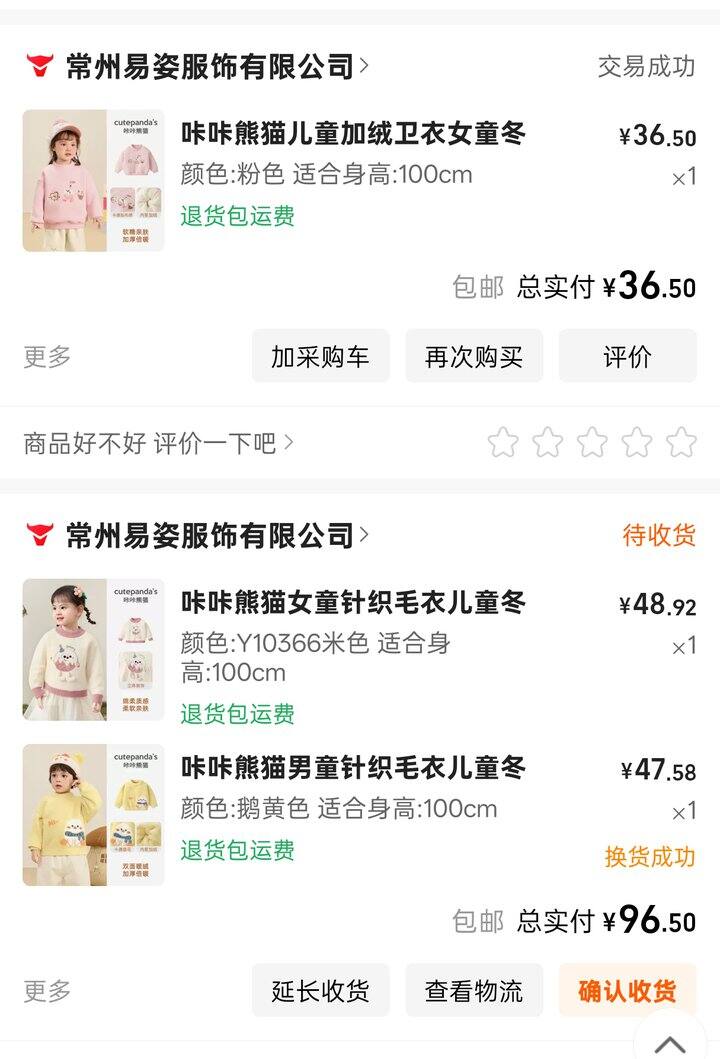Tap 查看物流 to track the shipment
Viewport: 720px width, 1059px height.
coord(474,991)
